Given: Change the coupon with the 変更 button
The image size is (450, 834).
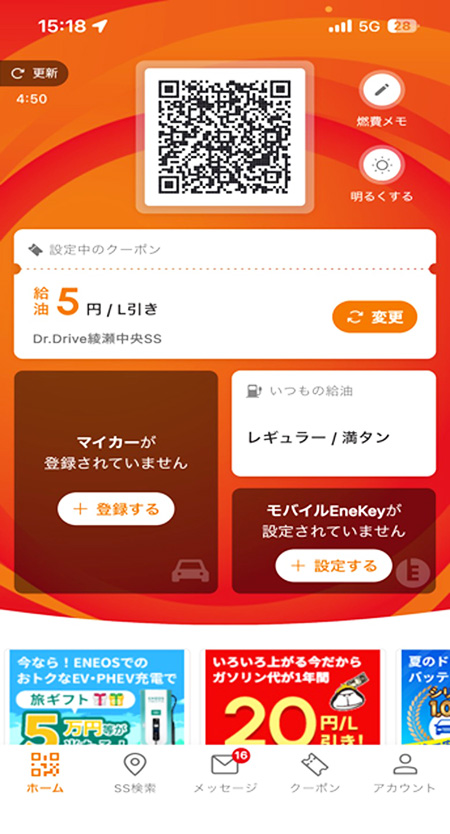Looking at the screenshot, I should [374, 318].
